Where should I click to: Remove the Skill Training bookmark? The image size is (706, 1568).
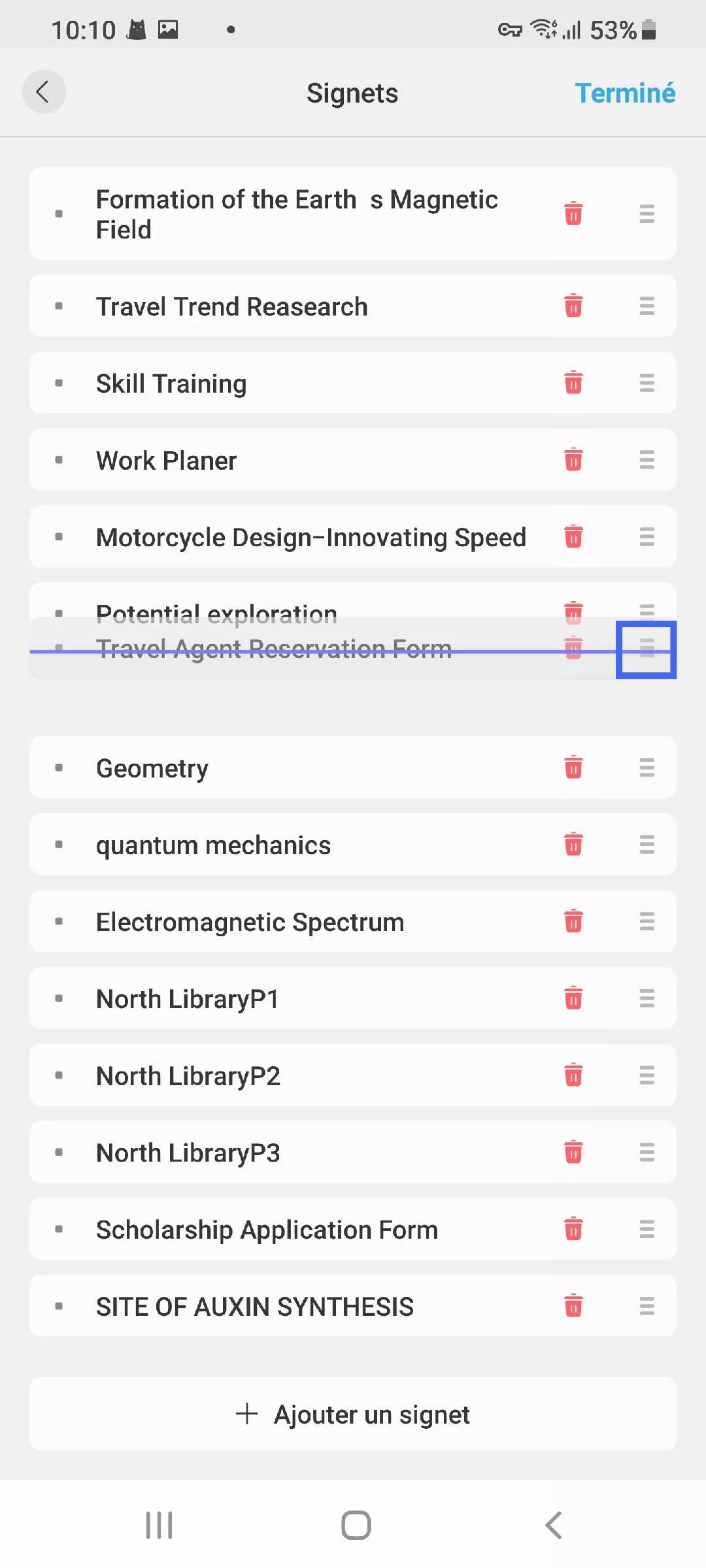click(x=573, y=383)
